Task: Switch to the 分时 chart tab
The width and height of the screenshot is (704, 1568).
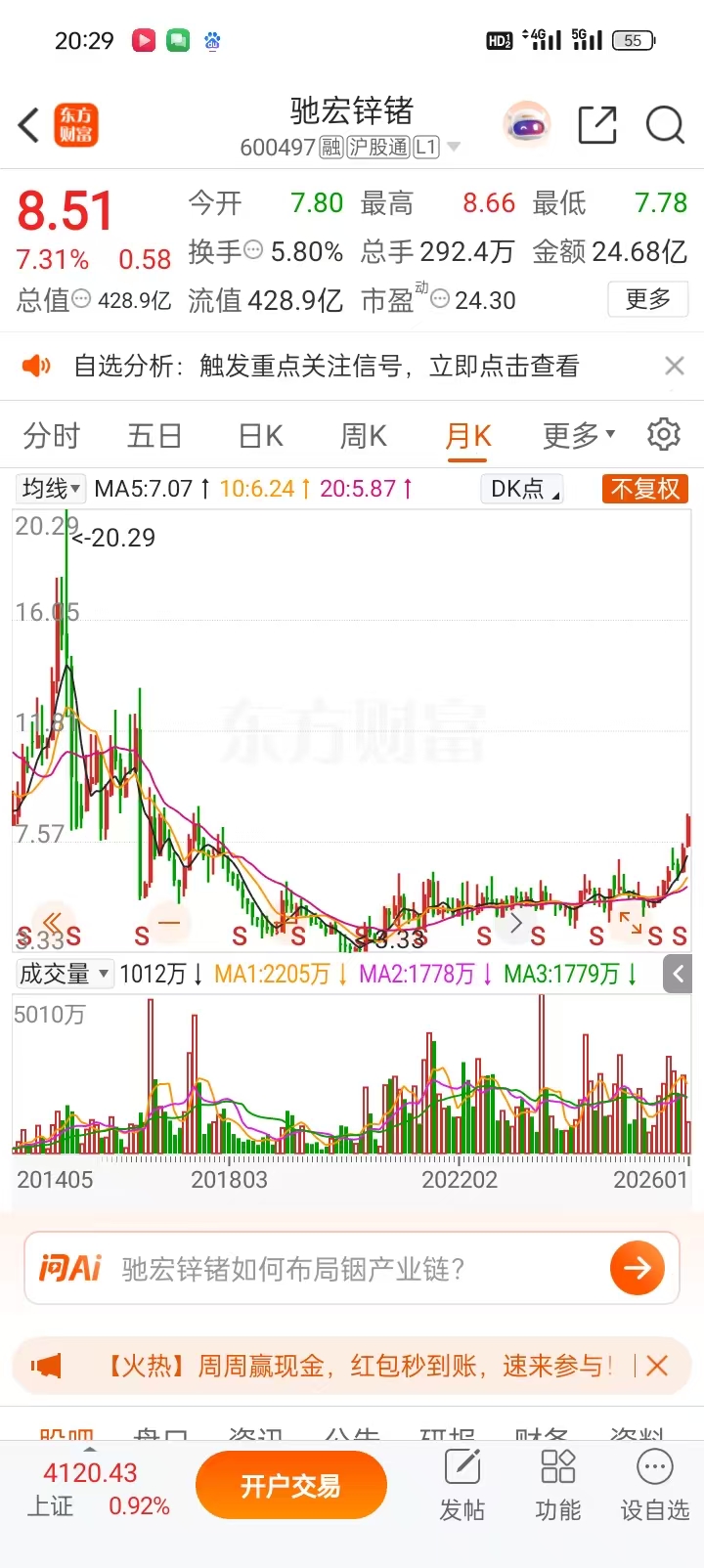Action: (x=51, y=435)
